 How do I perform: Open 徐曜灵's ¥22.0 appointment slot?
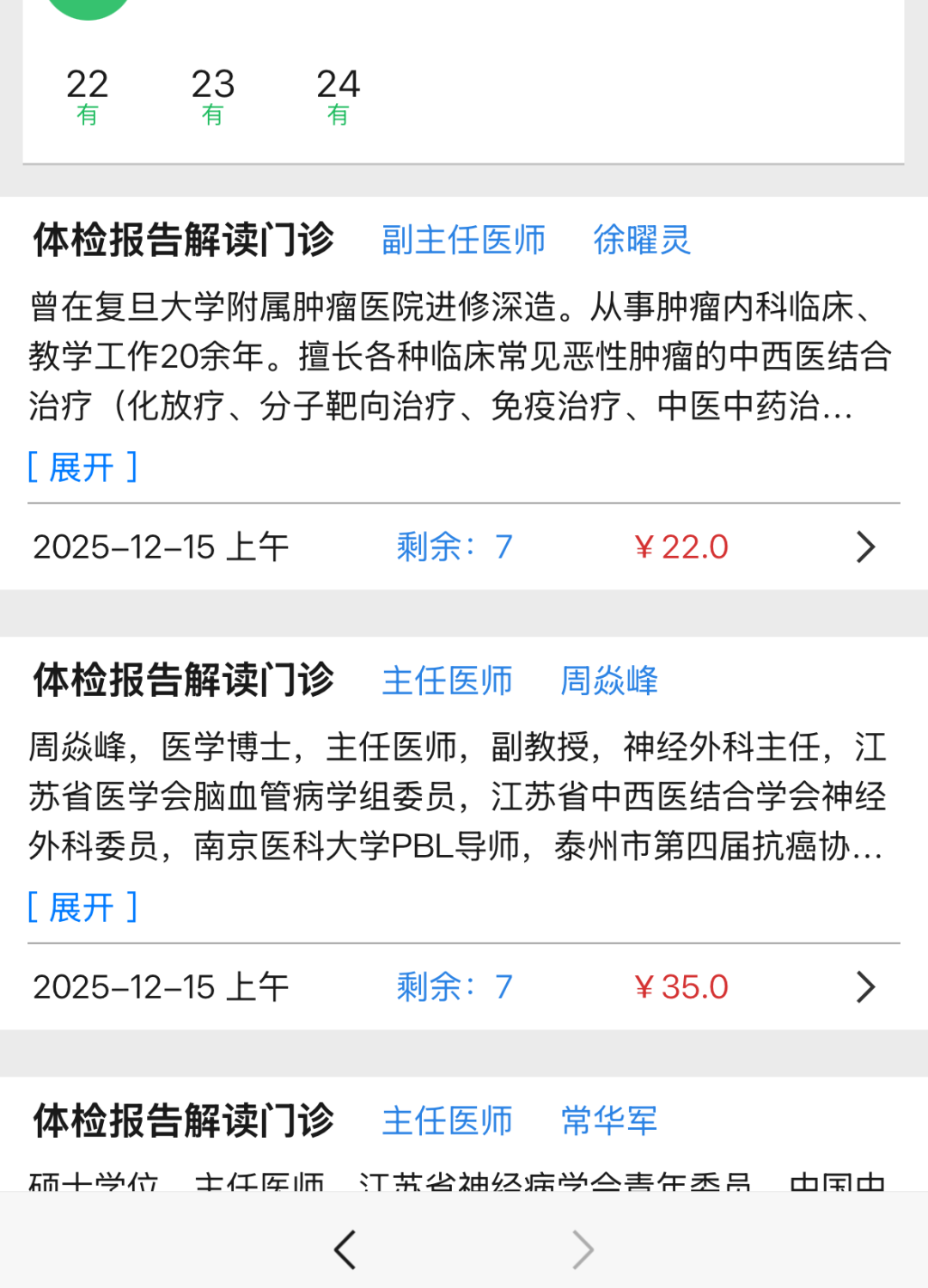[x=864, y=547]
